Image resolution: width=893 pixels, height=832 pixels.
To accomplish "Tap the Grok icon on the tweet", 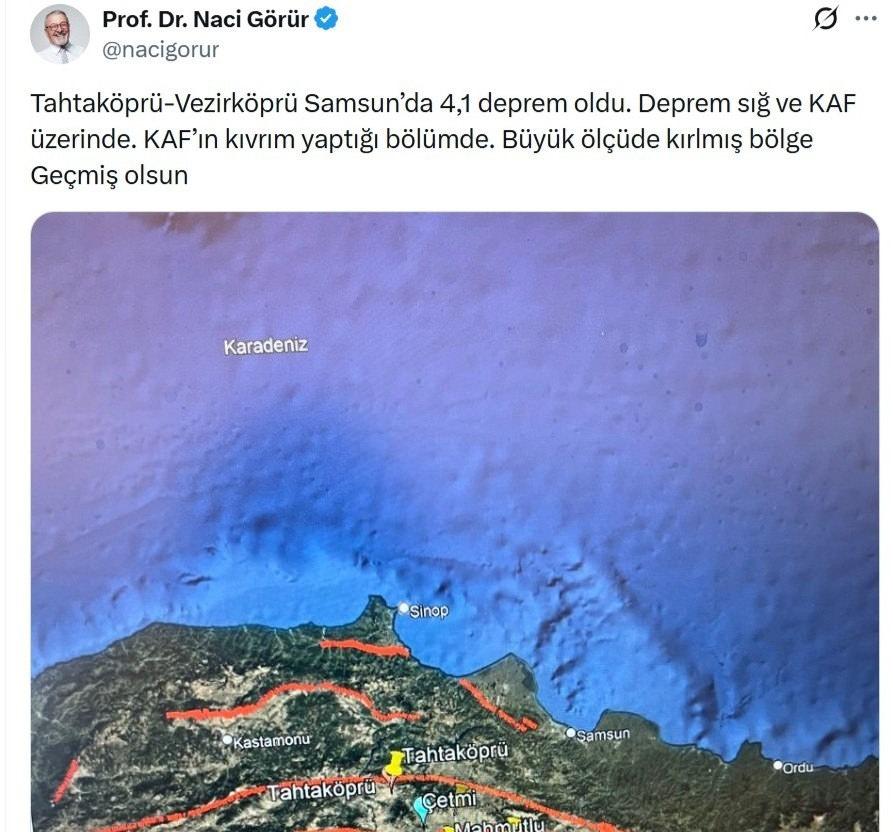I will (x=825, y=19).
